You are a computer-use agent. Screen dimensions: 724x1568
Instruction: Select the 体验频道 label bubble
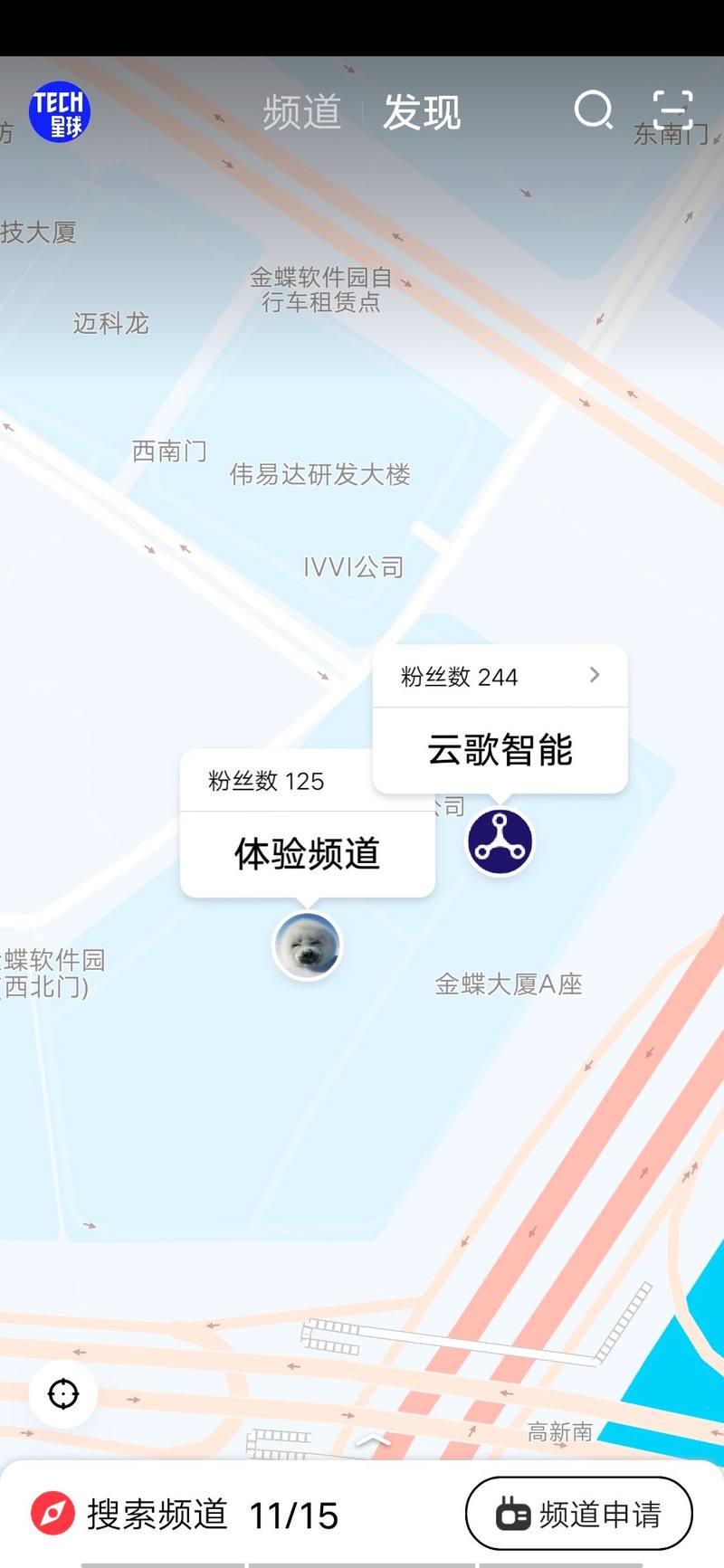pos(308,851)
